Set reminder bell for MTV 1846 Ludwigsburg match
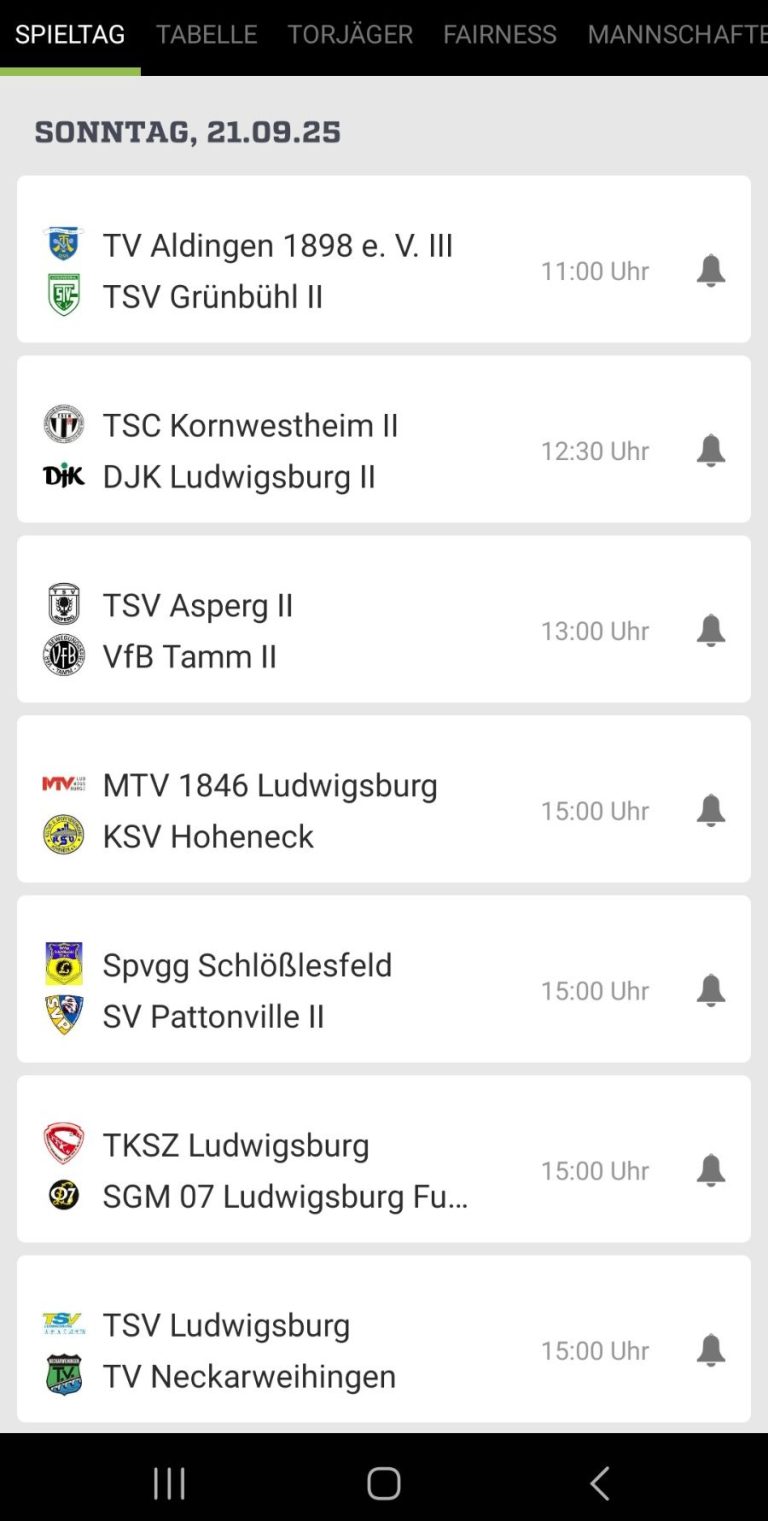The width and height of the screenshot is (768, 1521). coord(710,810)
